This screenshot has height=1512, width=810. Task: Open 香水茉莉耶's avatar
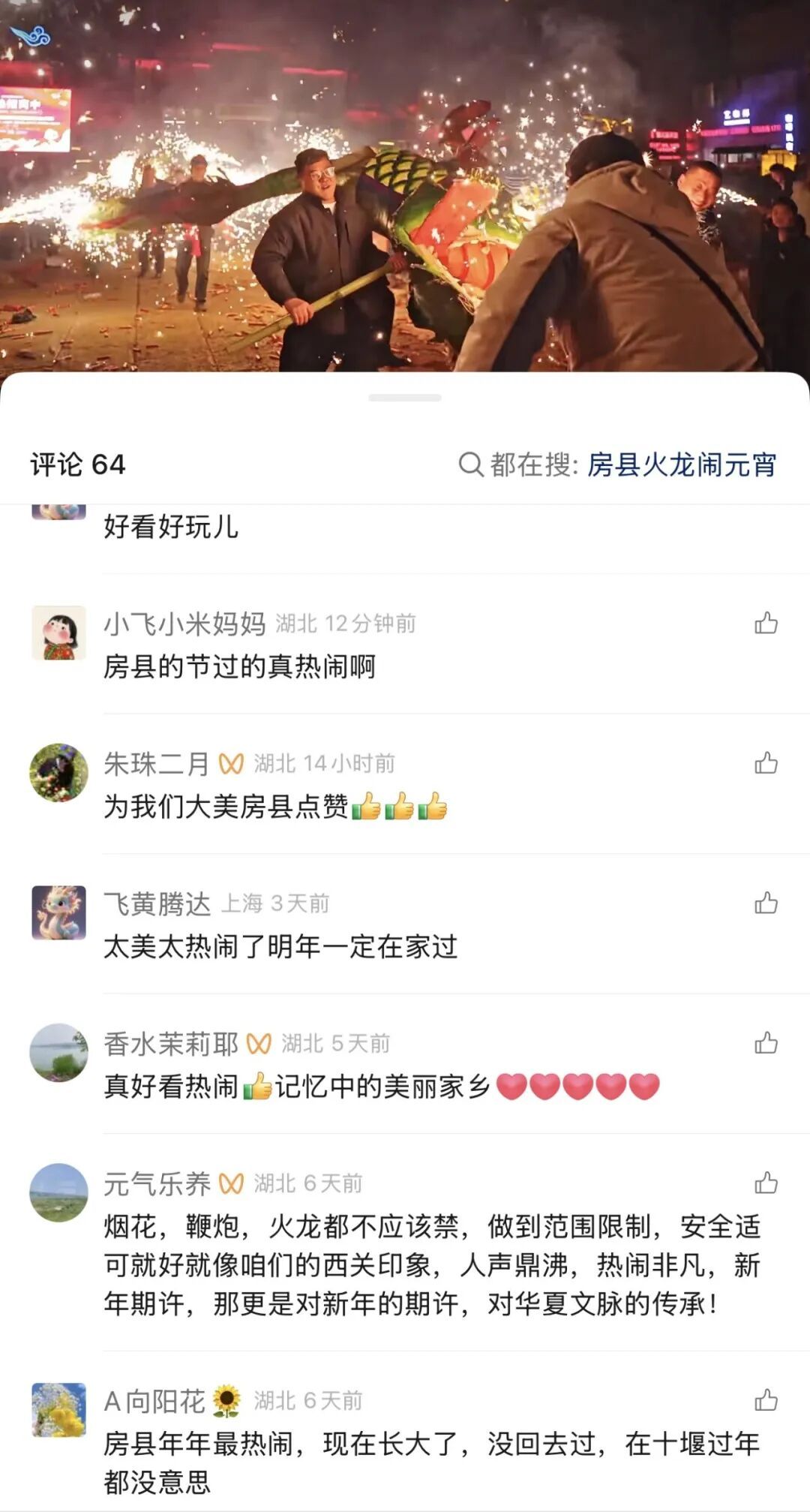click(x=58, y=1053)
